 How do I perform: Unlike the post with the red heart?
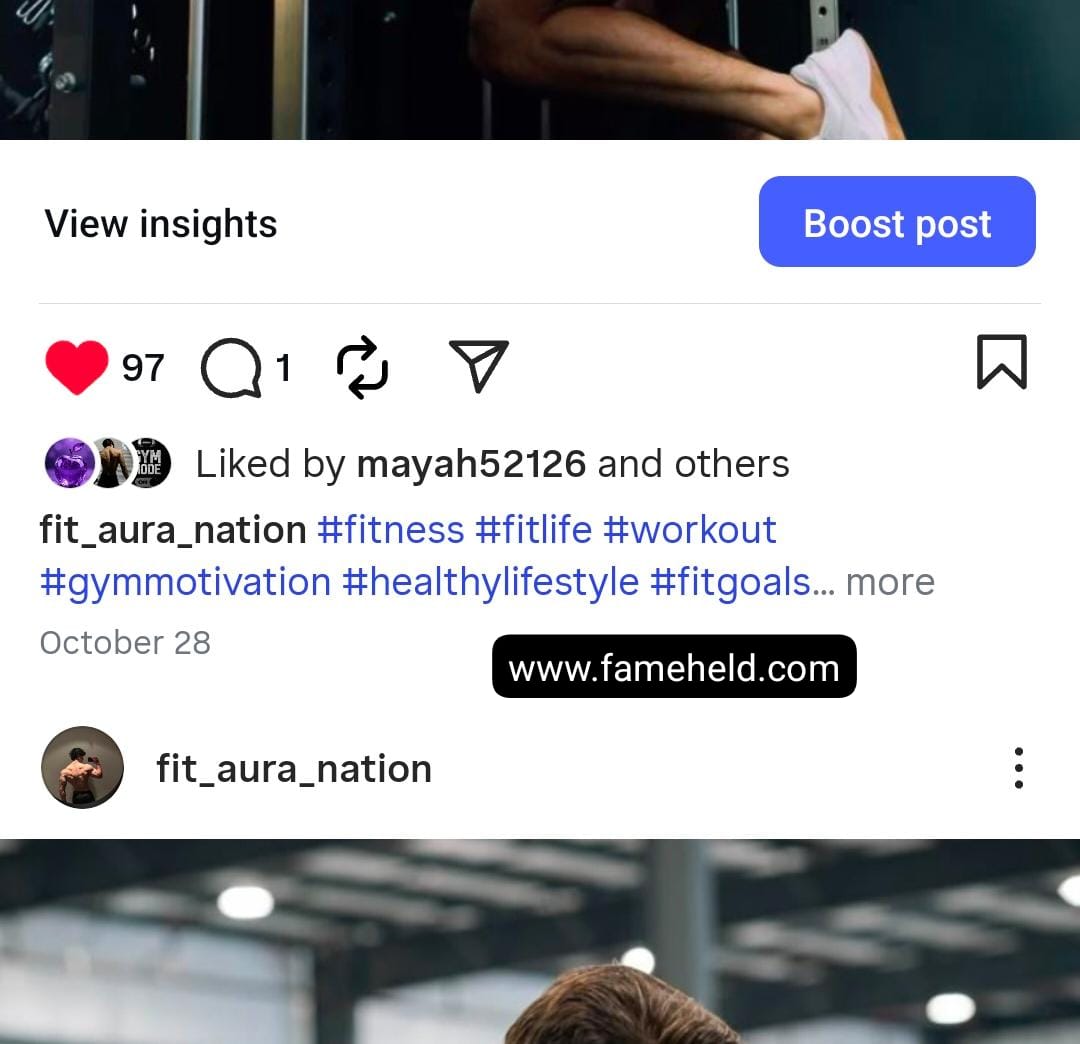(x=77, y=367)
